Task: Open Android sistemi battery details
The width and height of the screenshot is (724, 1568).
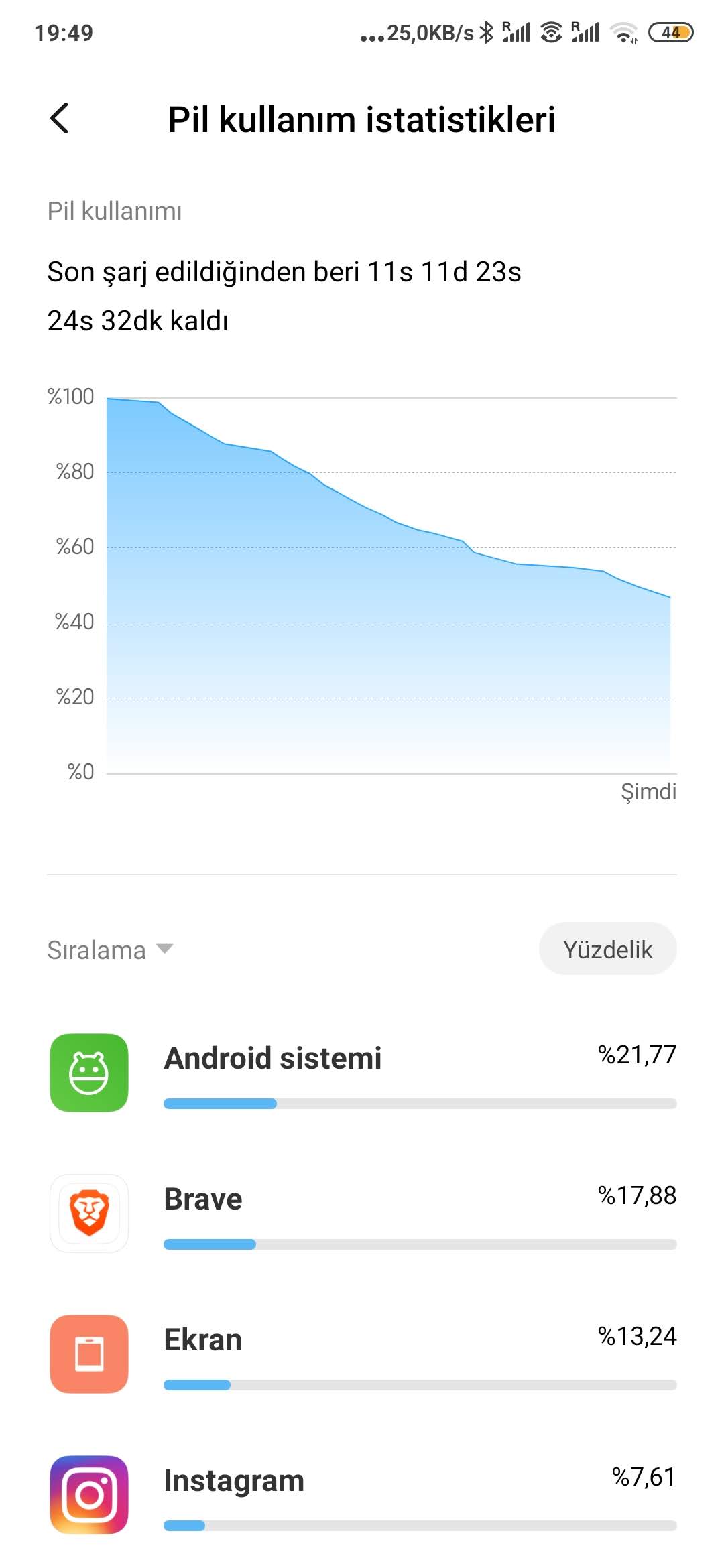Action: point(362,1073)
